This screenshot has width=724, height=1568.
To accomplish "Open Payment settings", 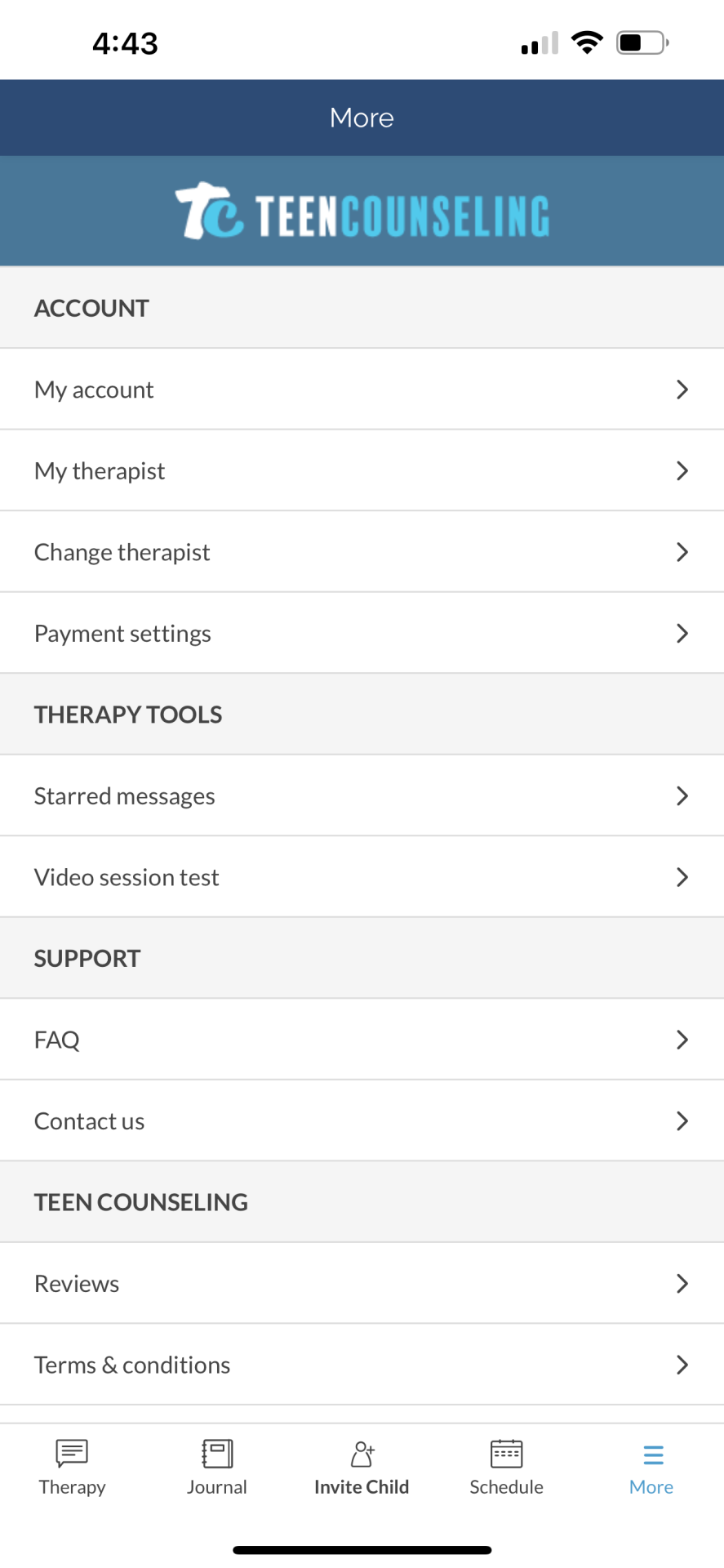I will click(362, 633).
